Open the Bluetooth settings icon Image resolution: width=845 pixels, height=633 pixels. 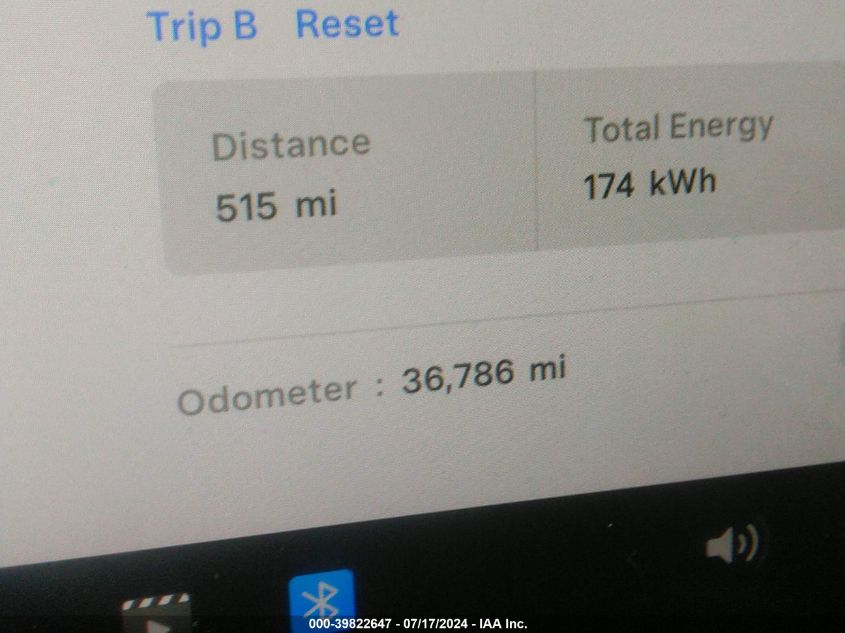click(x=322, y=602)
